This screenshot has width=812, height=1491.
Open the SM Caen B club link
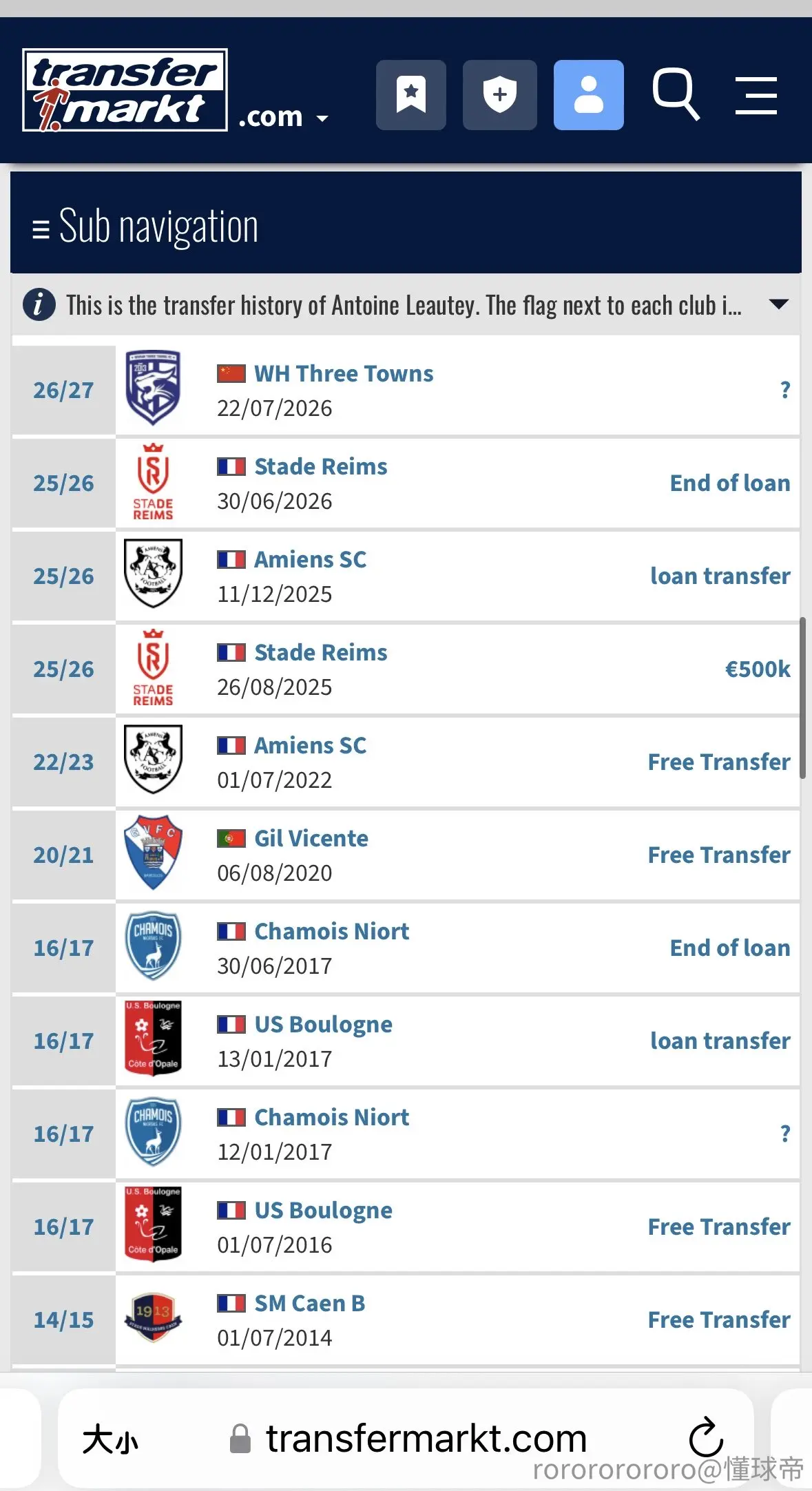click(309, 1303)
